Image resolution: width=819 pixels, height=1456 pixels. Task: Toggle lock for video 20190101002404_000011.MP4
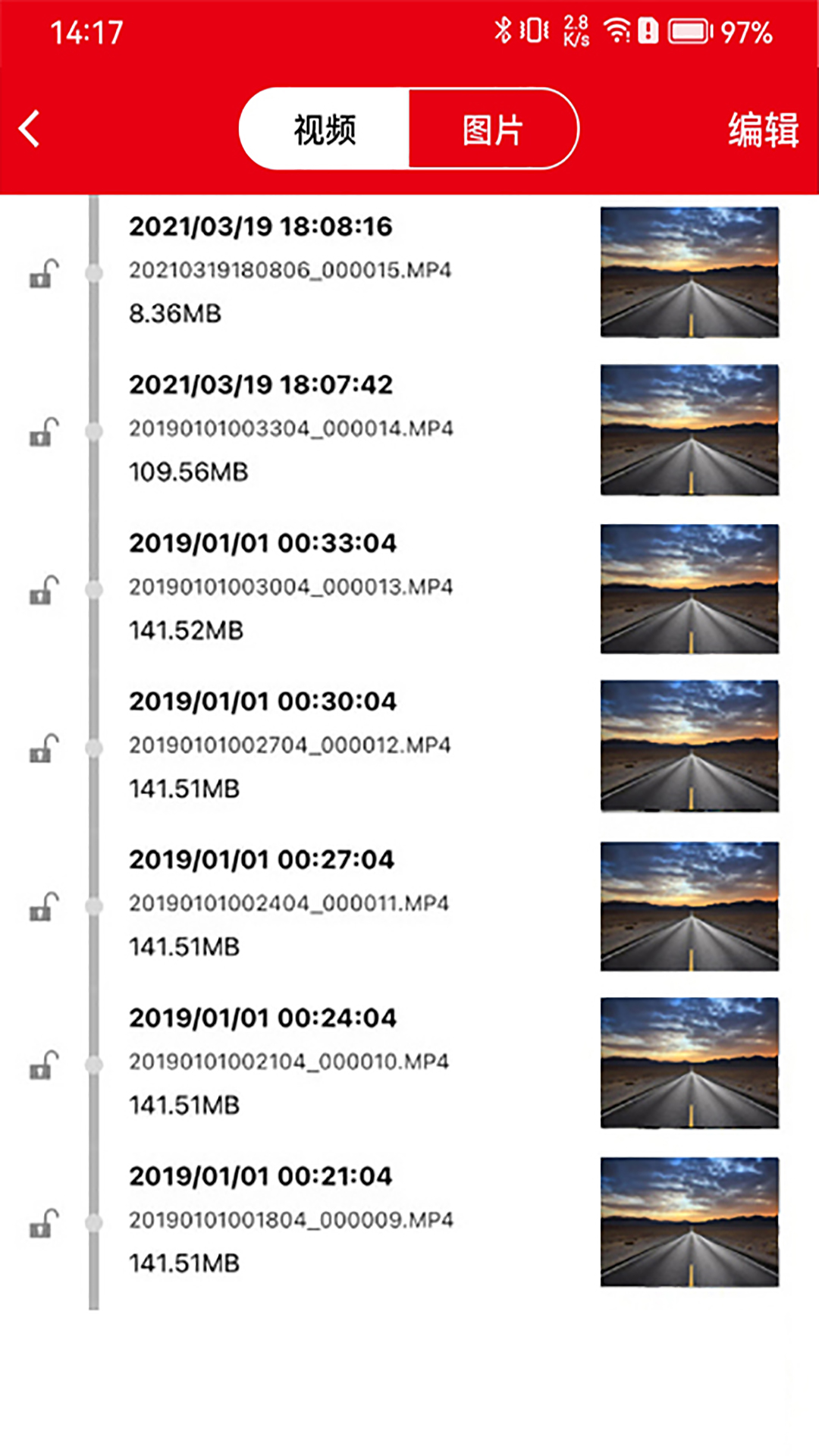tap(44, 907)
